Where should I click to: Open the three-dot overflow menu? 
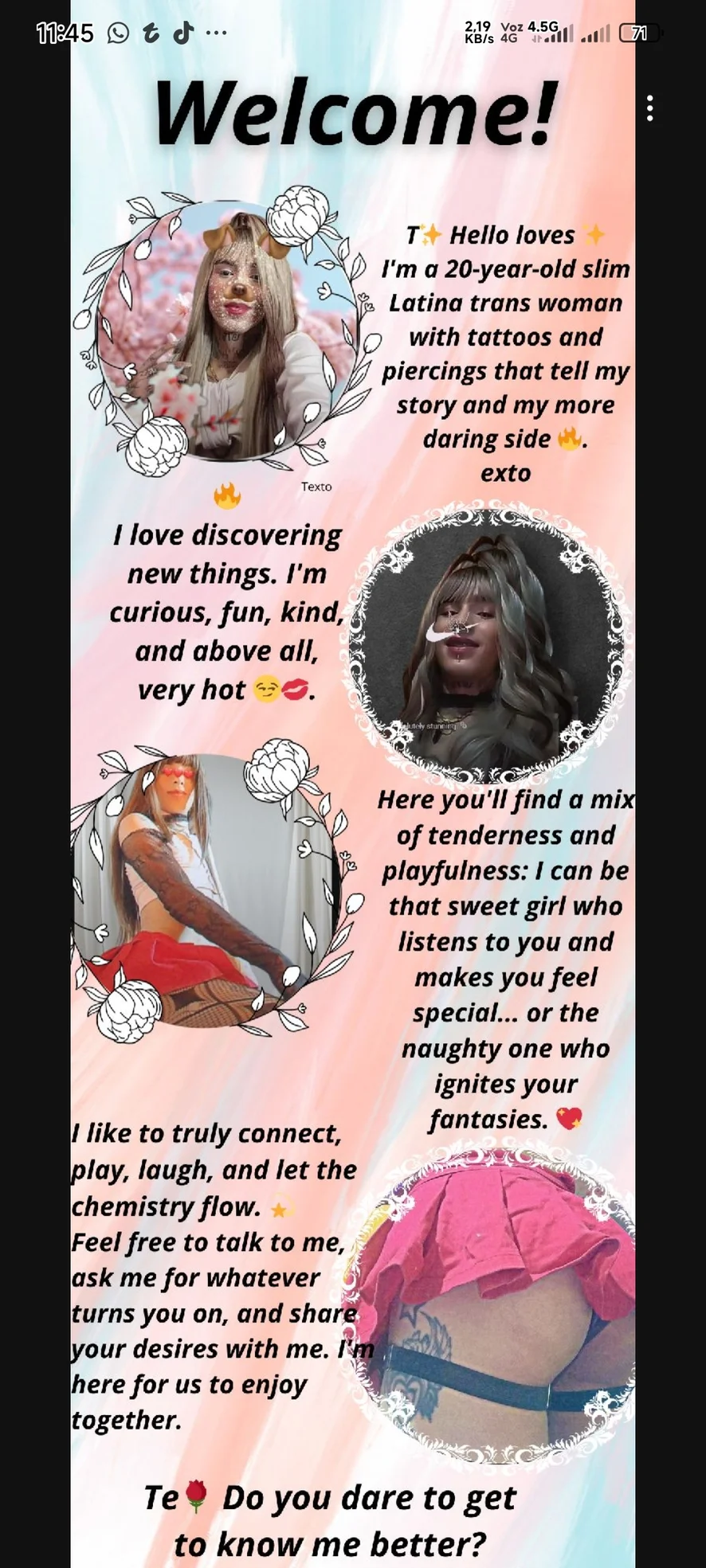pos(650,108)
